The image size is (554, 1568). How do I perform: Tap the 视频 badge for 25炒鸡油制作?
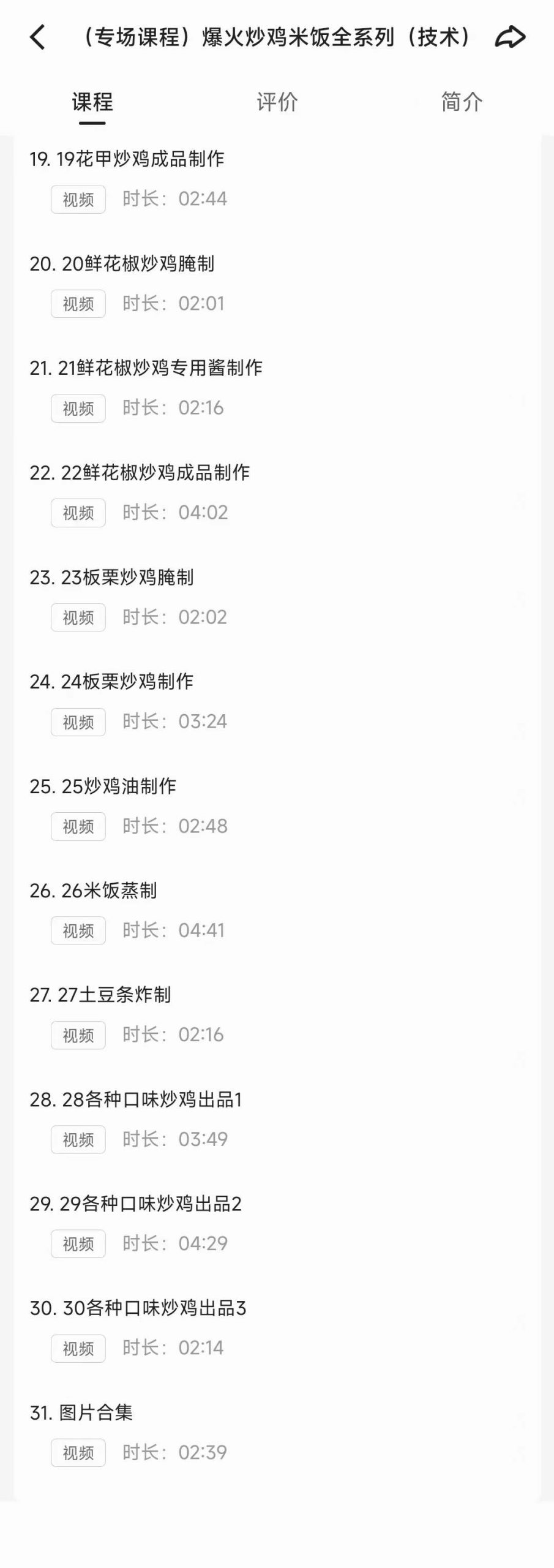point(78,826)
